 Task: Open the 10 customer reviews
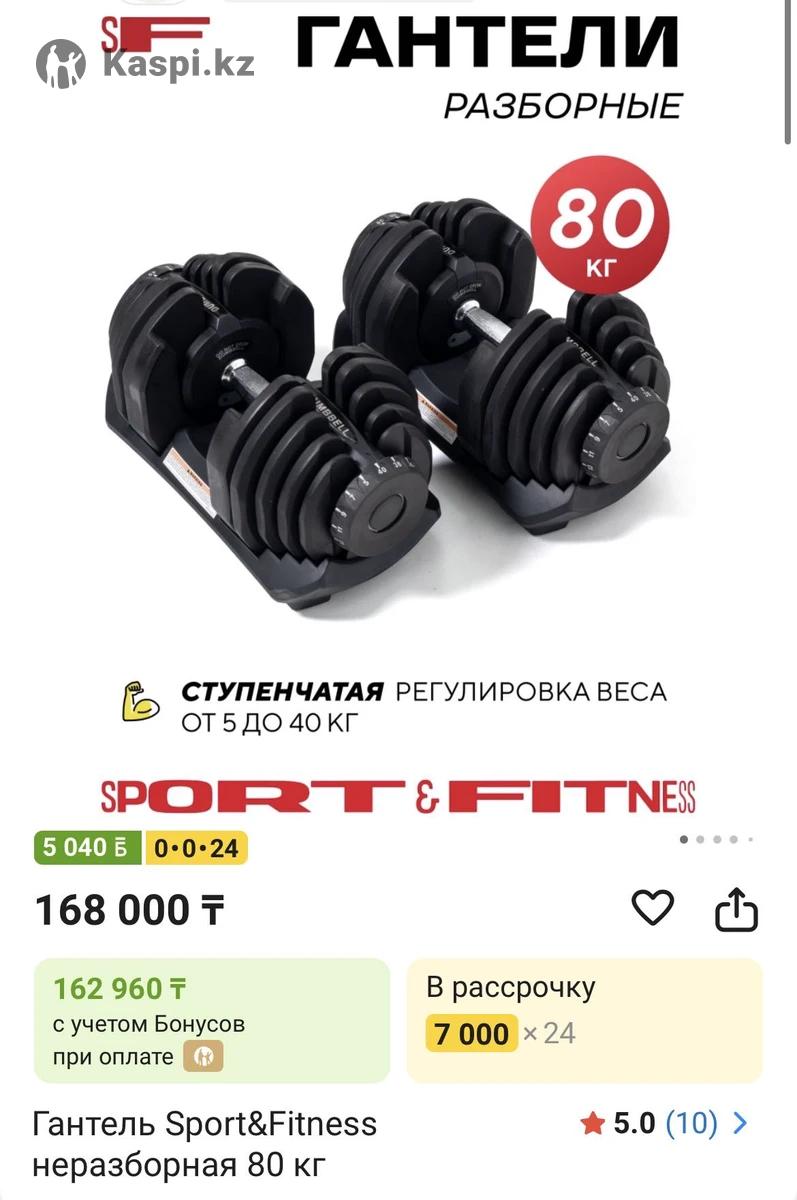[692, 1123]
